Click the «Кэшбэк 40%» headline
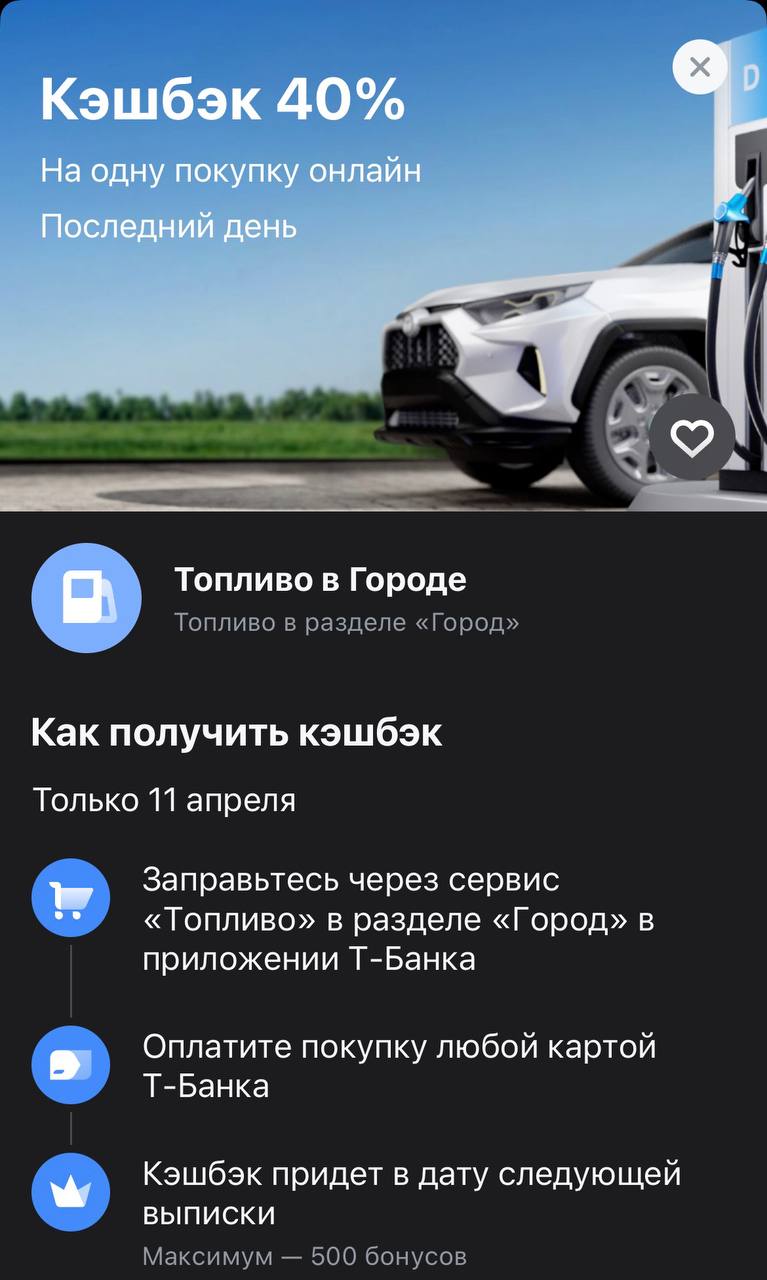767x1280 pixels. (220, 98)
